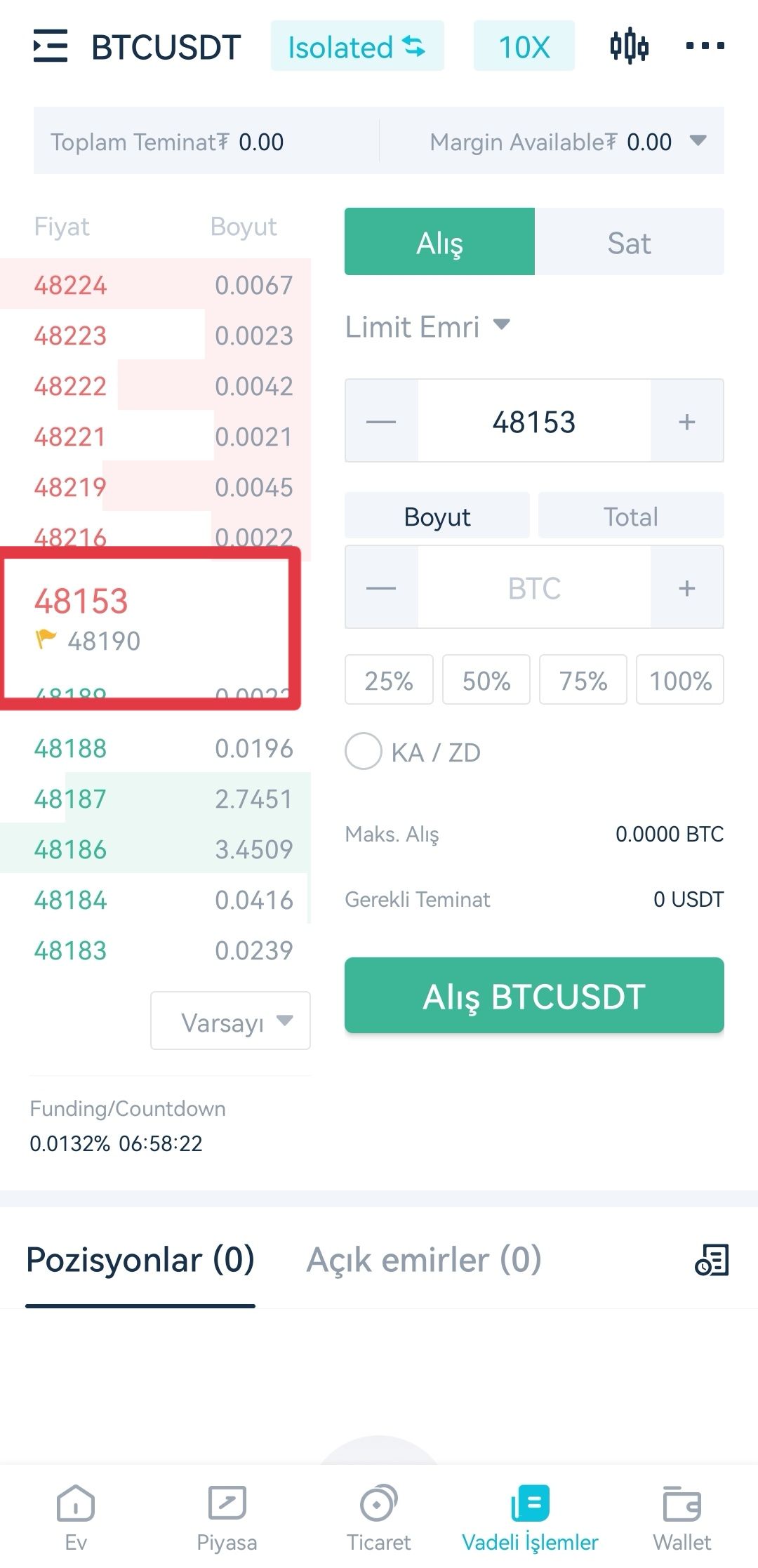Image resolution: width=758 pixels, height=1568 pixels.
Task: Expand the Margin Available dropdown
Action: click(698, 140)
